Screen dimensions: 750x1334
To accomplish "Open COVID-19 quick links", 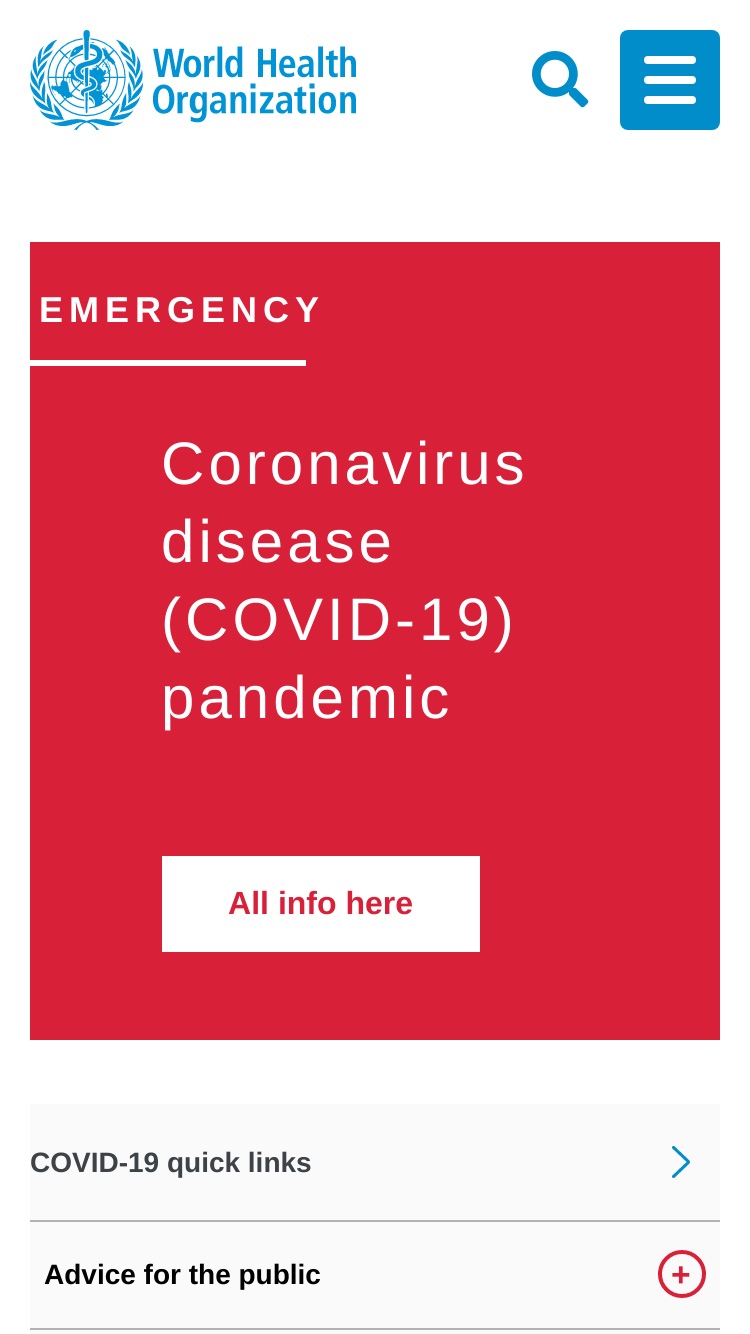I will coord(375,1163).
